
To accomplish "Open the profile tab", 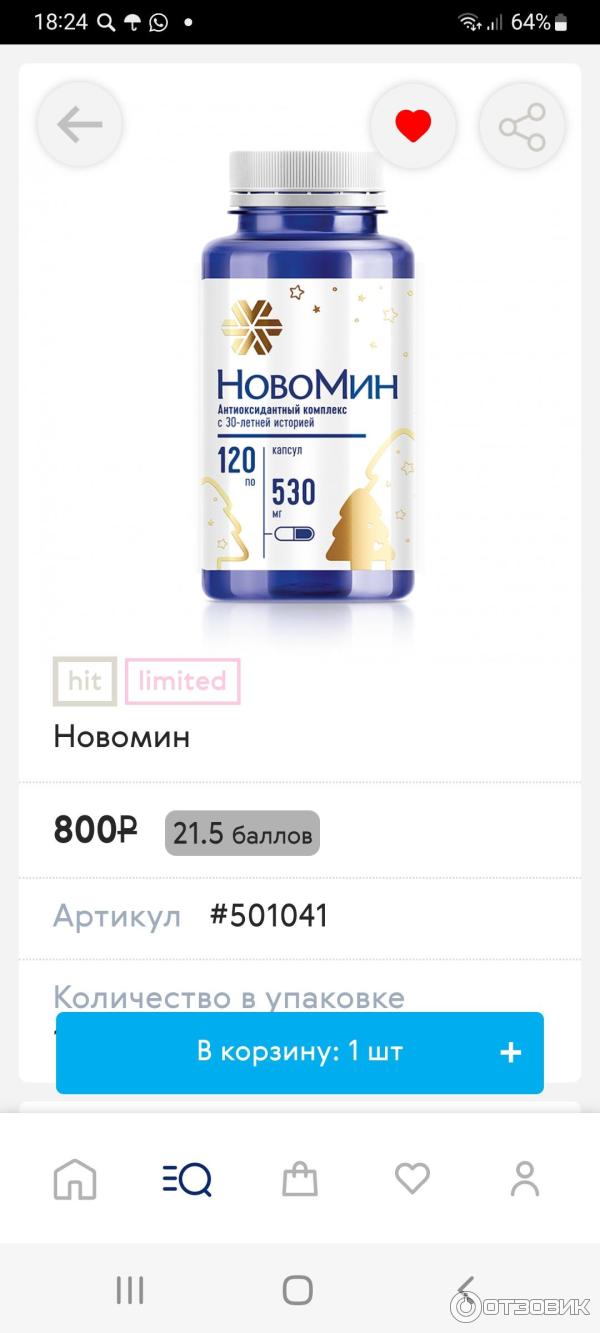I will click(524, 1179).
